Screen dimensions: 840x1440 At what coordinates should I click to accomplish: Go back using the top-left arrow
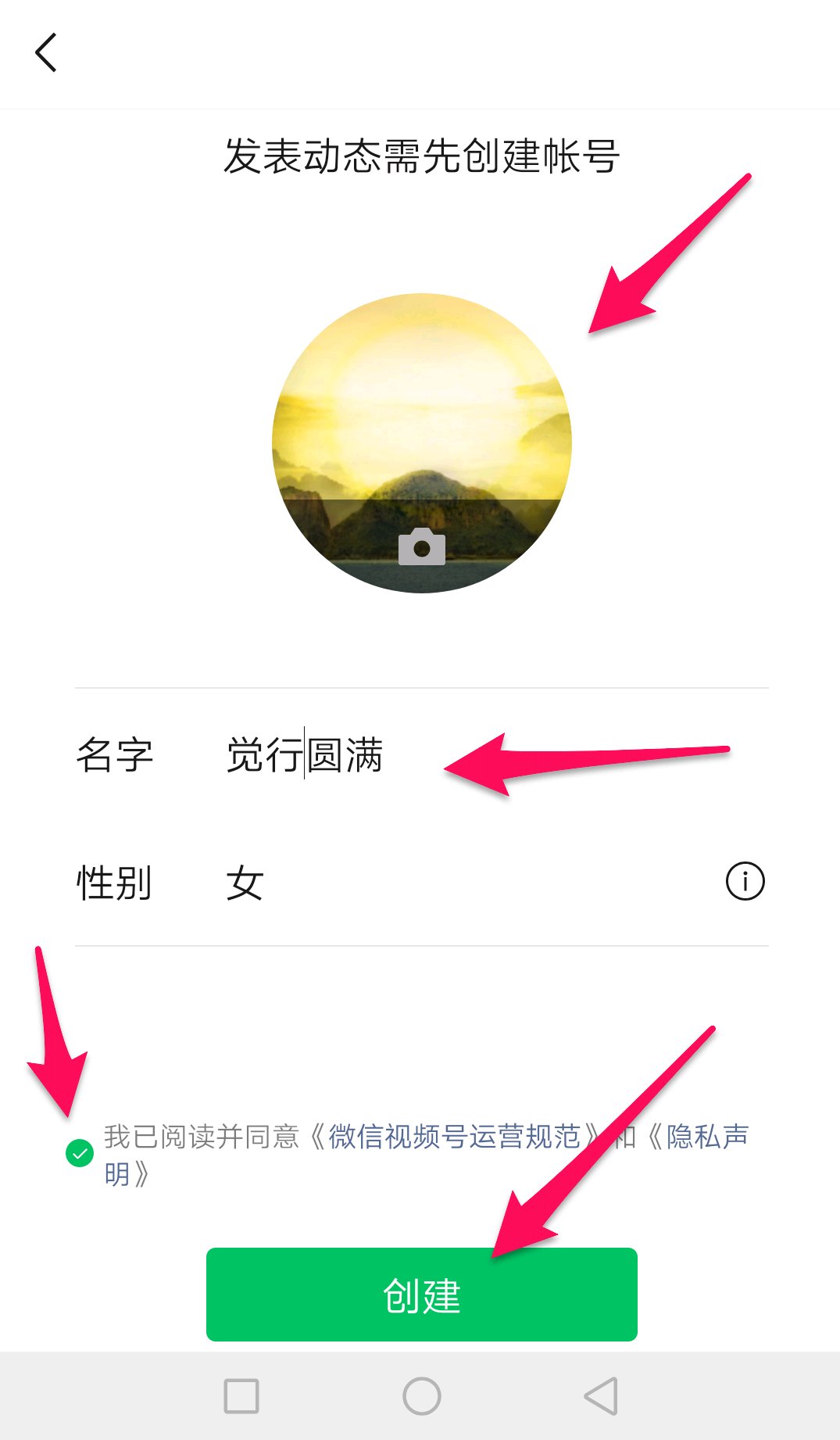pos(46,53)
